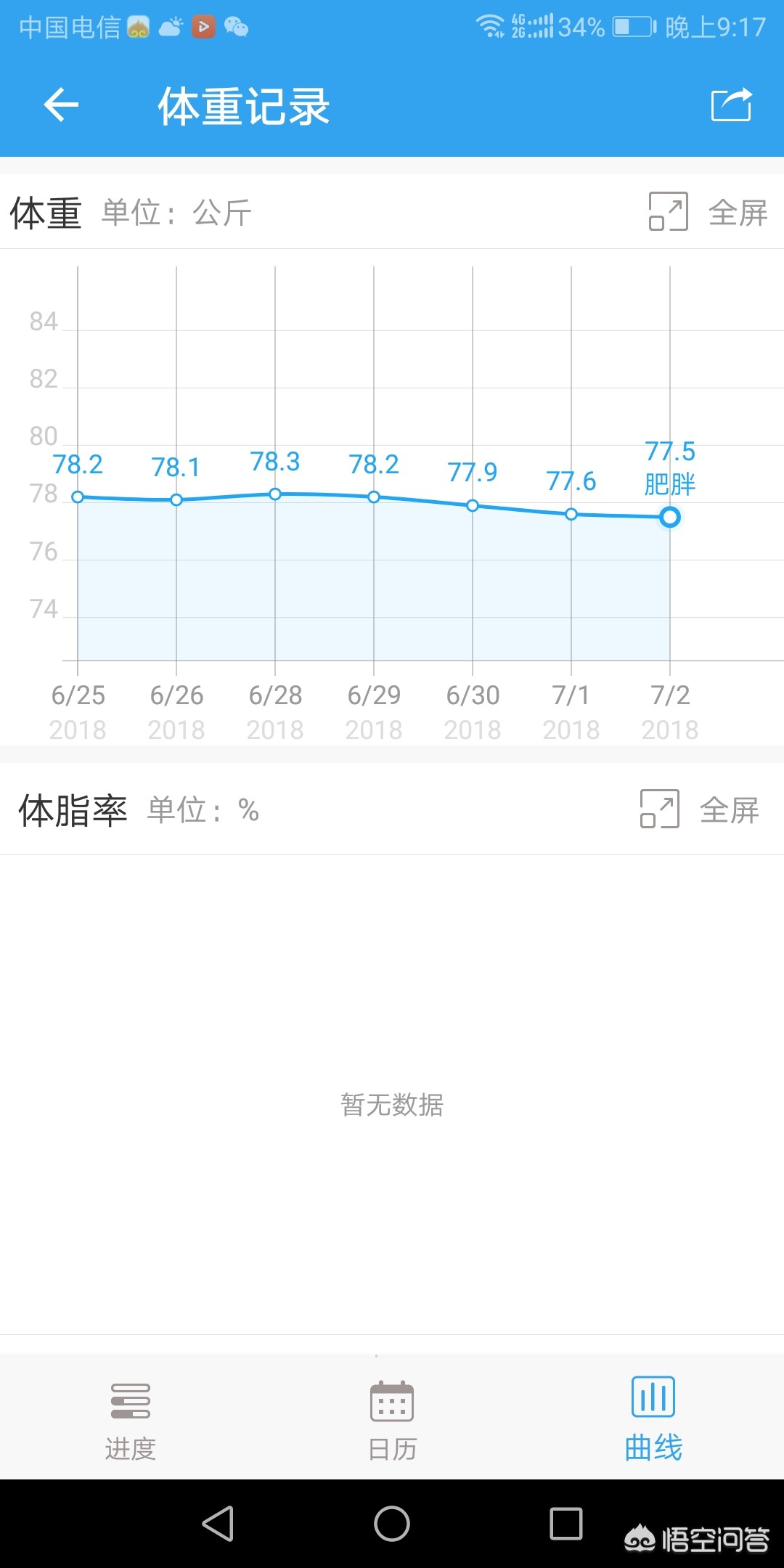Select the 7/2 data point on chart
The height and width of the screenshot is (1568, 784).
tap(670, 517)
